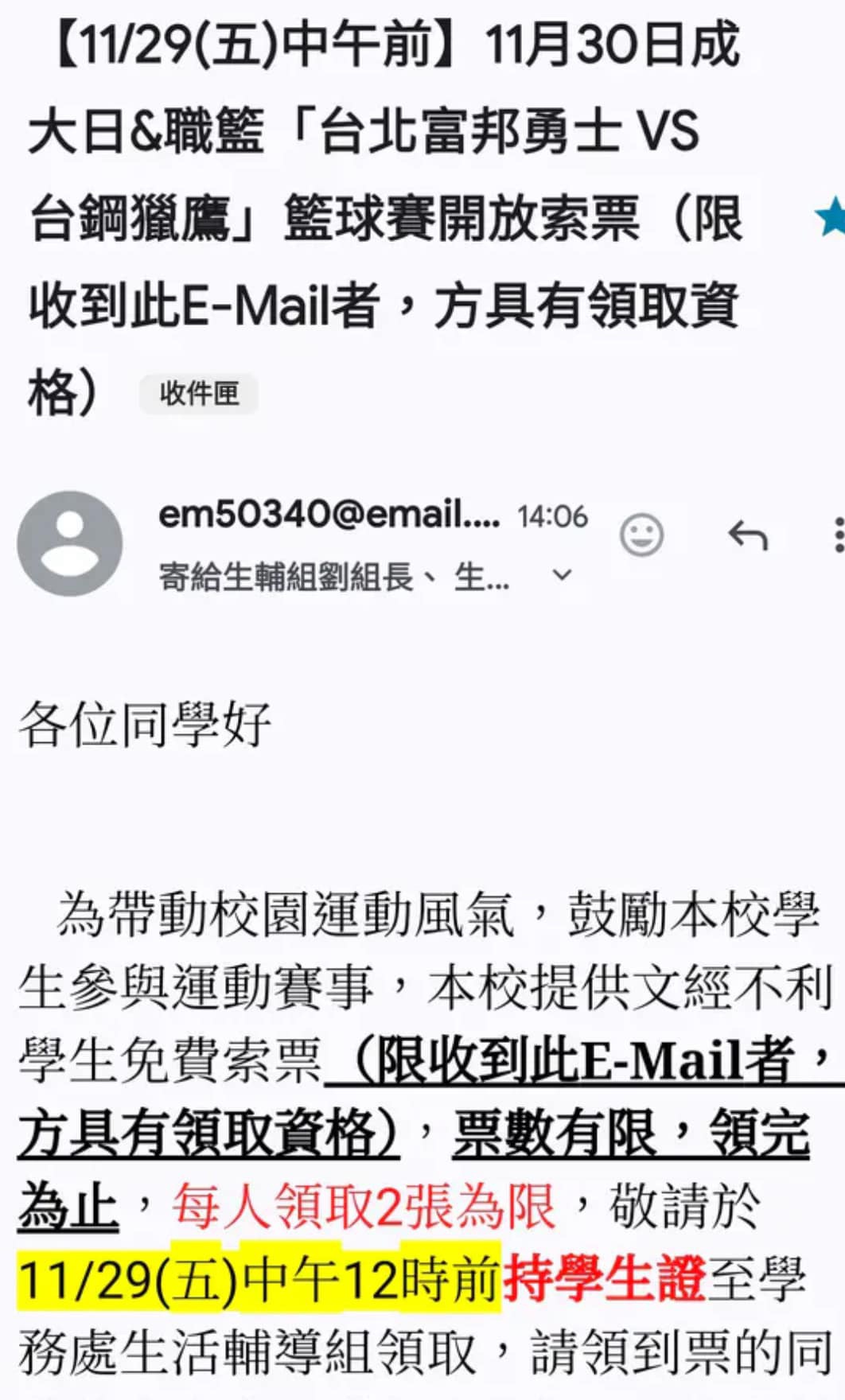845x1400 pixels.
Task: Open the message overflow menu
Action: (837, 535)
